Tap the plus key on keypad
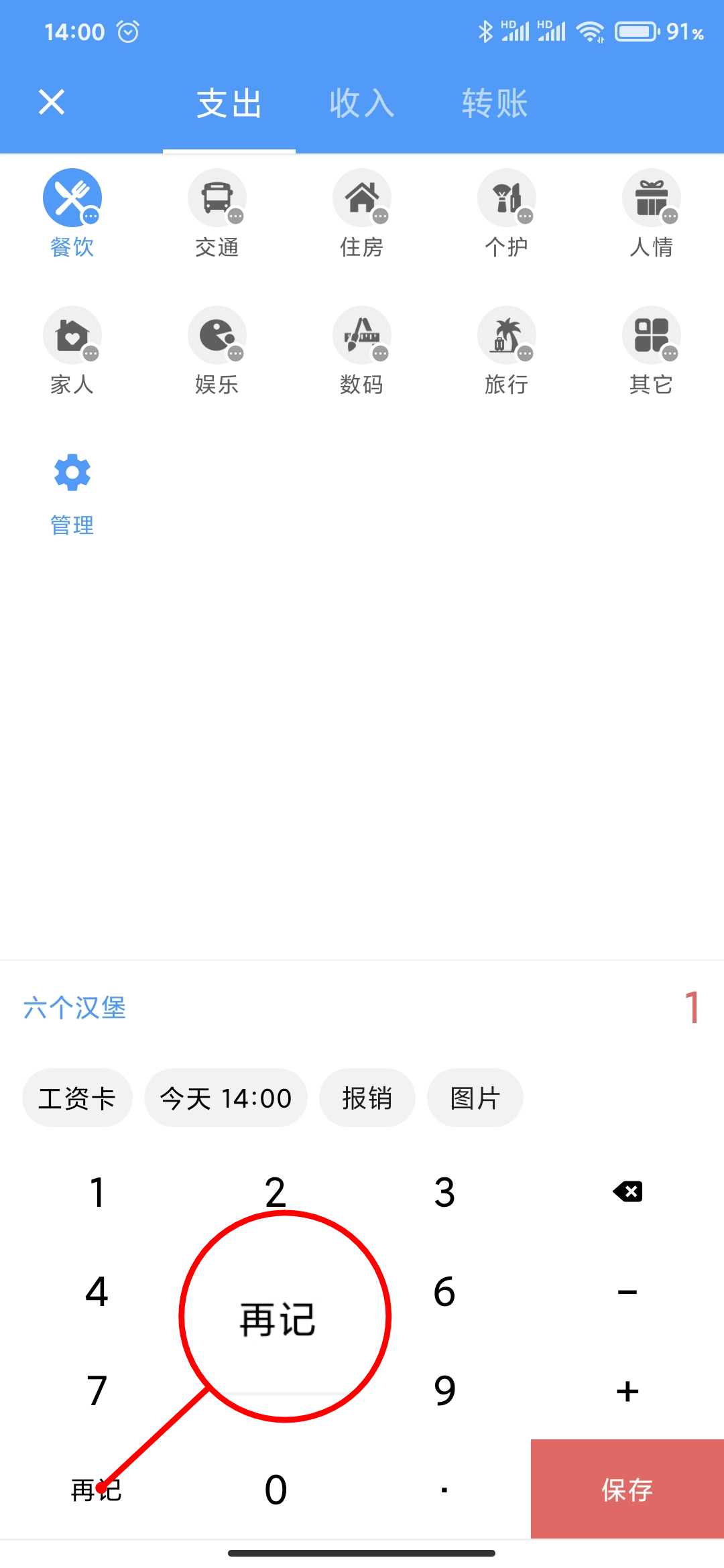The width and height of the screenshot is (724, 1568). click(x=627, y=1391)
